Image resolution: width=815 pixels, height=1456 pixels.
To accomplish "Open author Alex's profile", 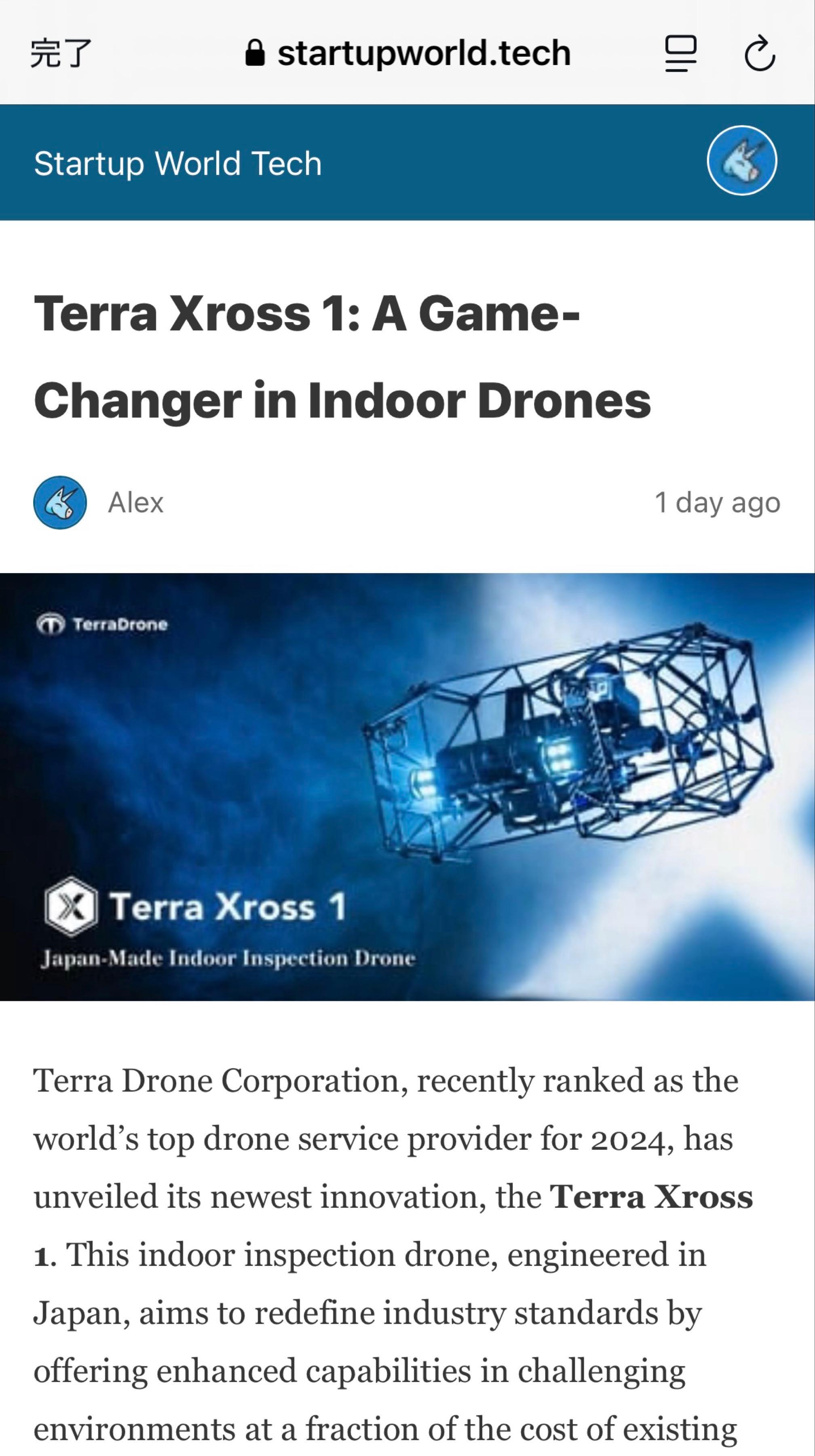I will 135,502.
